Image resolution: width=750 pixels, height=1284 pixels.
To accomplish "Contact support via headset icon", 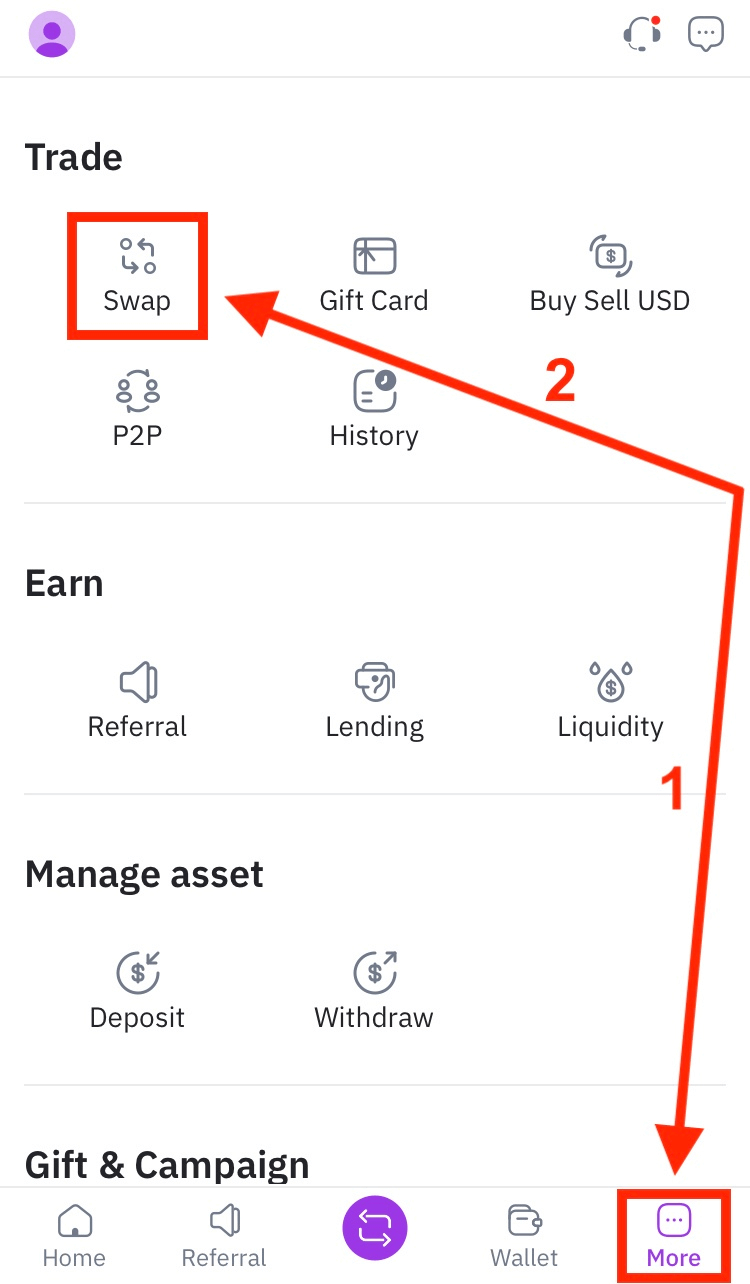I will [x=641, y=34].
